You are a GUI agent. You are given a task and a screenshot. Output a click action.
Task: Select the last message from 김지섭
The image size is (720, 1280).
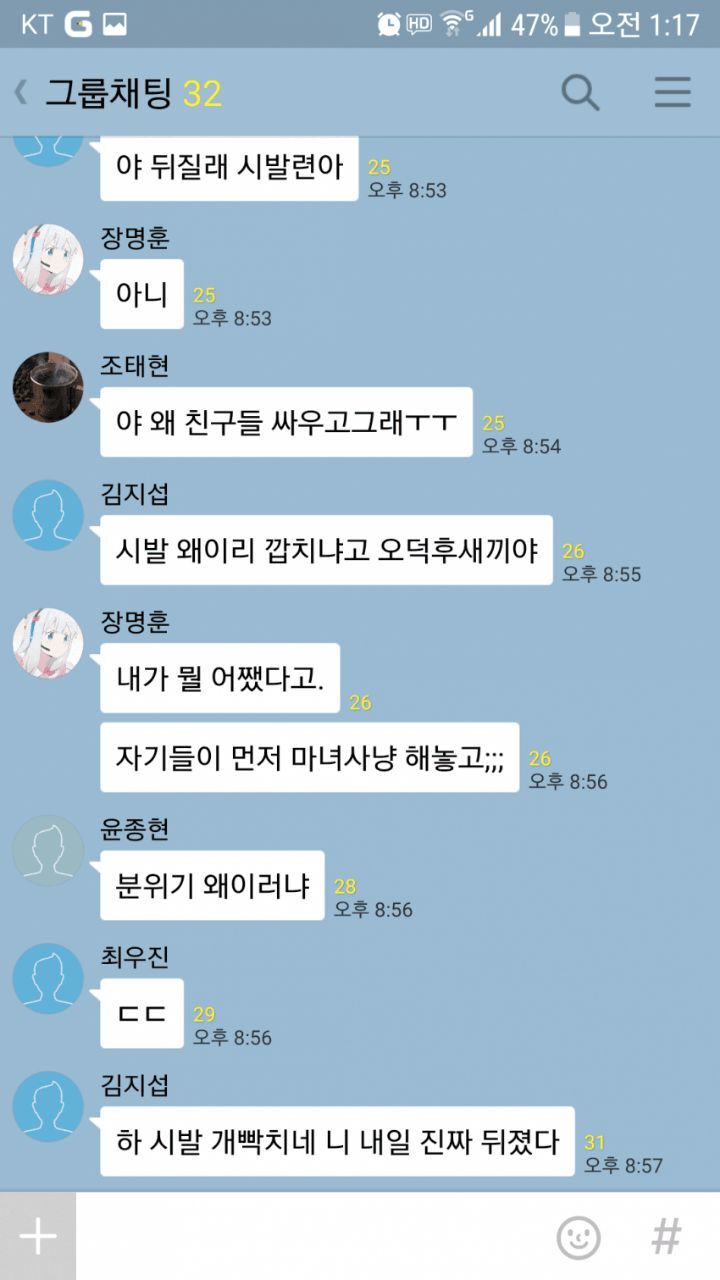(x=336, y=1141)
